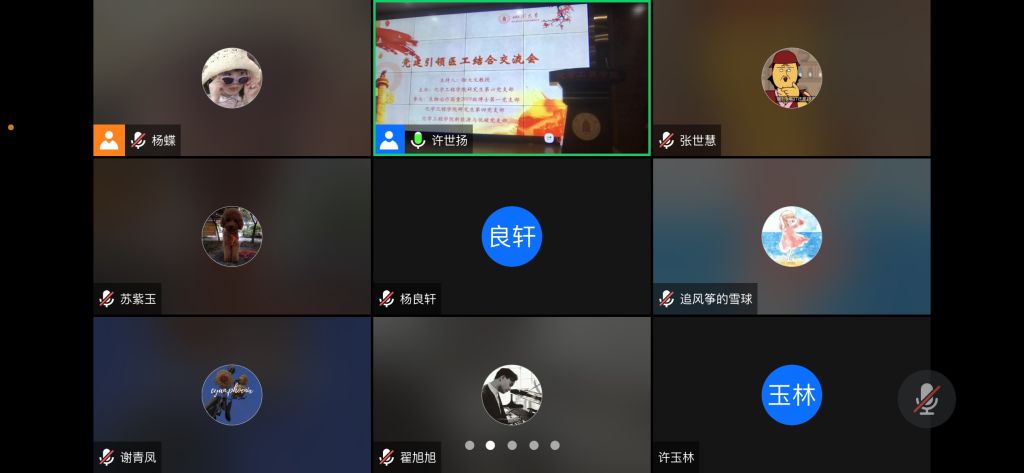
Task: Select 谢青凤's participant tile
Action: [x=232, y=392]
